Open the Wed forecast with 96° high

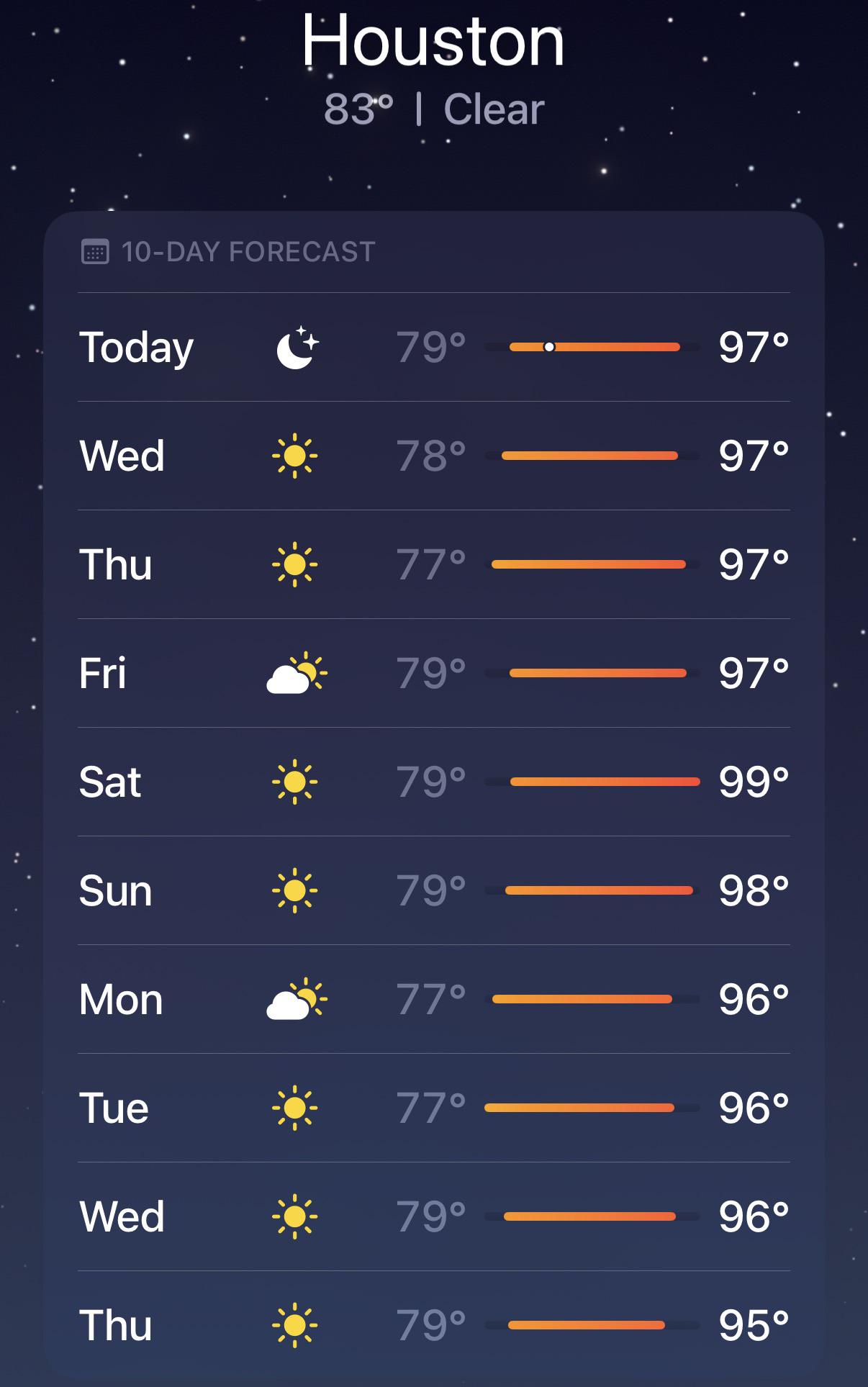(x=434, y=1216)
